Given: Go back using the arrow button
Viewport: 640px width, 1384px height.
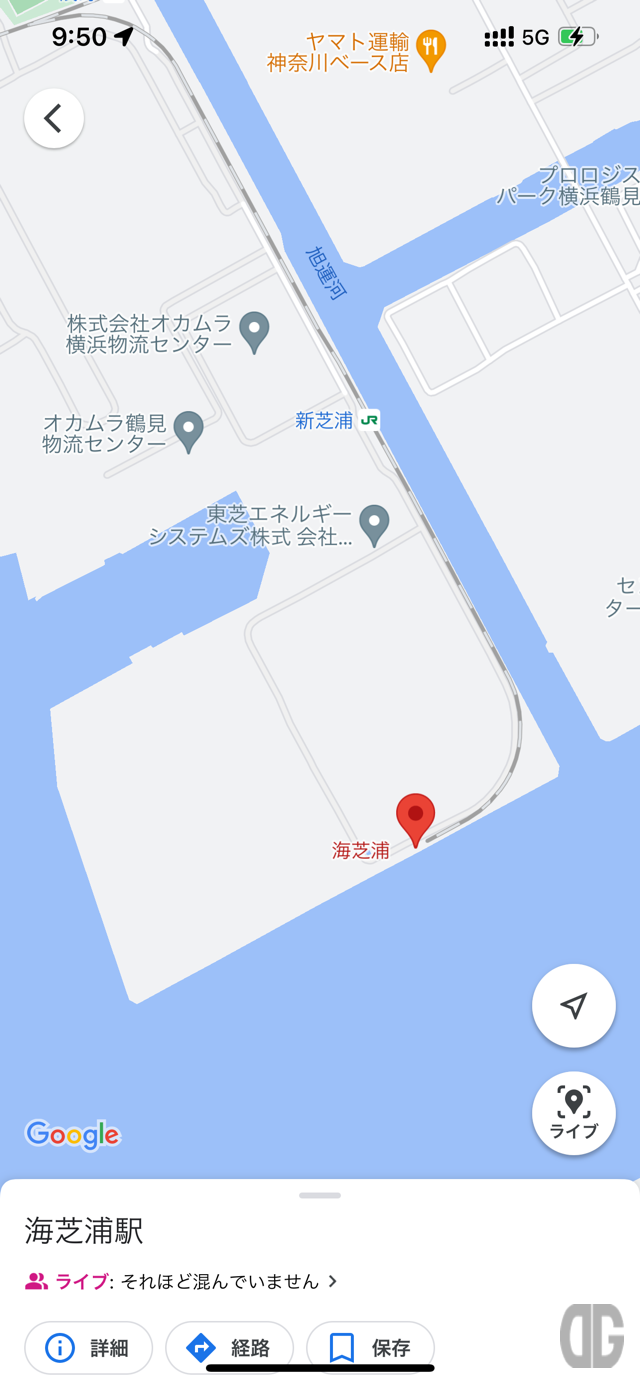Looking at the screenshot, I should (54, 119).
